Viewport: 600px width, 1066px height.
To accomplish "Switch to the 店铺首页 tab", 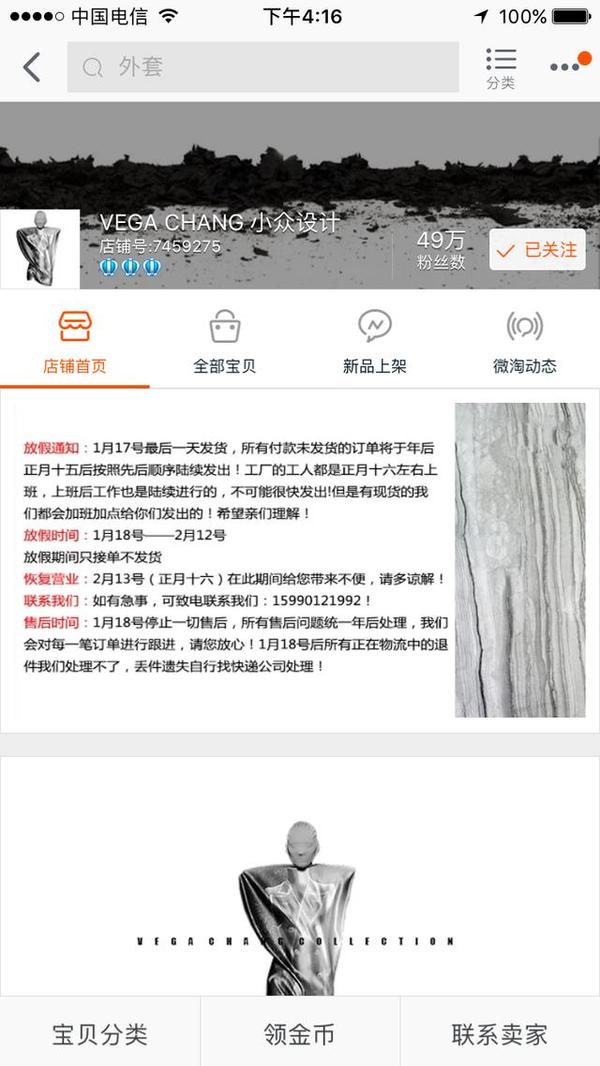I will (x=75, y=340).
